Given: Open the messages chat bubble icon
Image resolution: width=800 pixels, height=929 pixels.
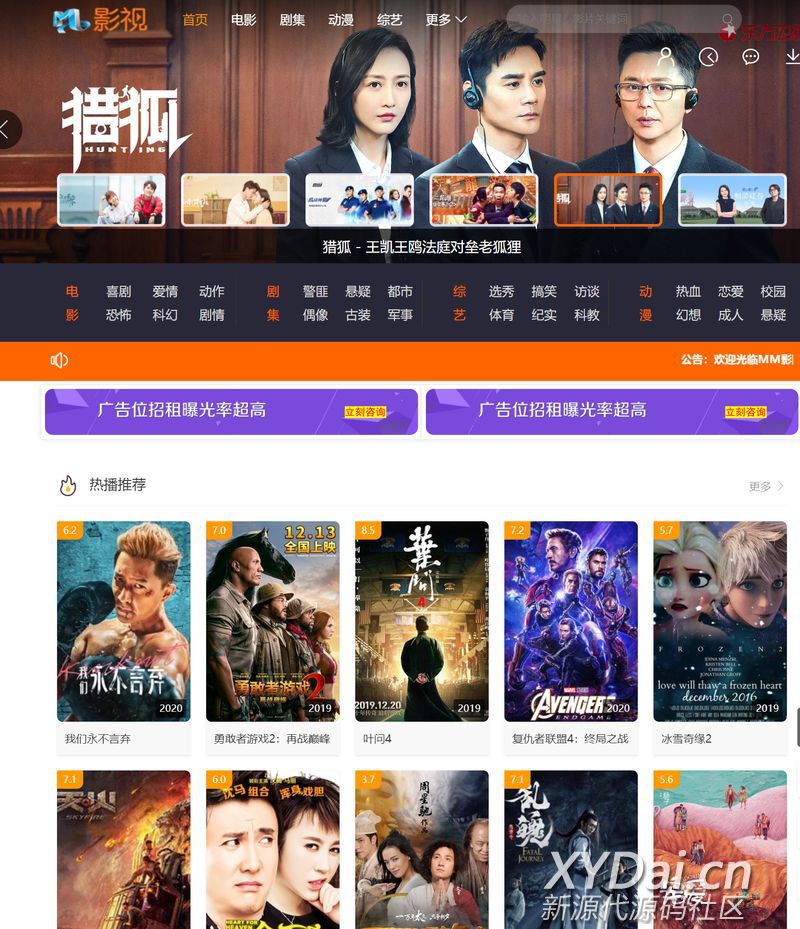Looking at the screenshot, I should point(751,57).
